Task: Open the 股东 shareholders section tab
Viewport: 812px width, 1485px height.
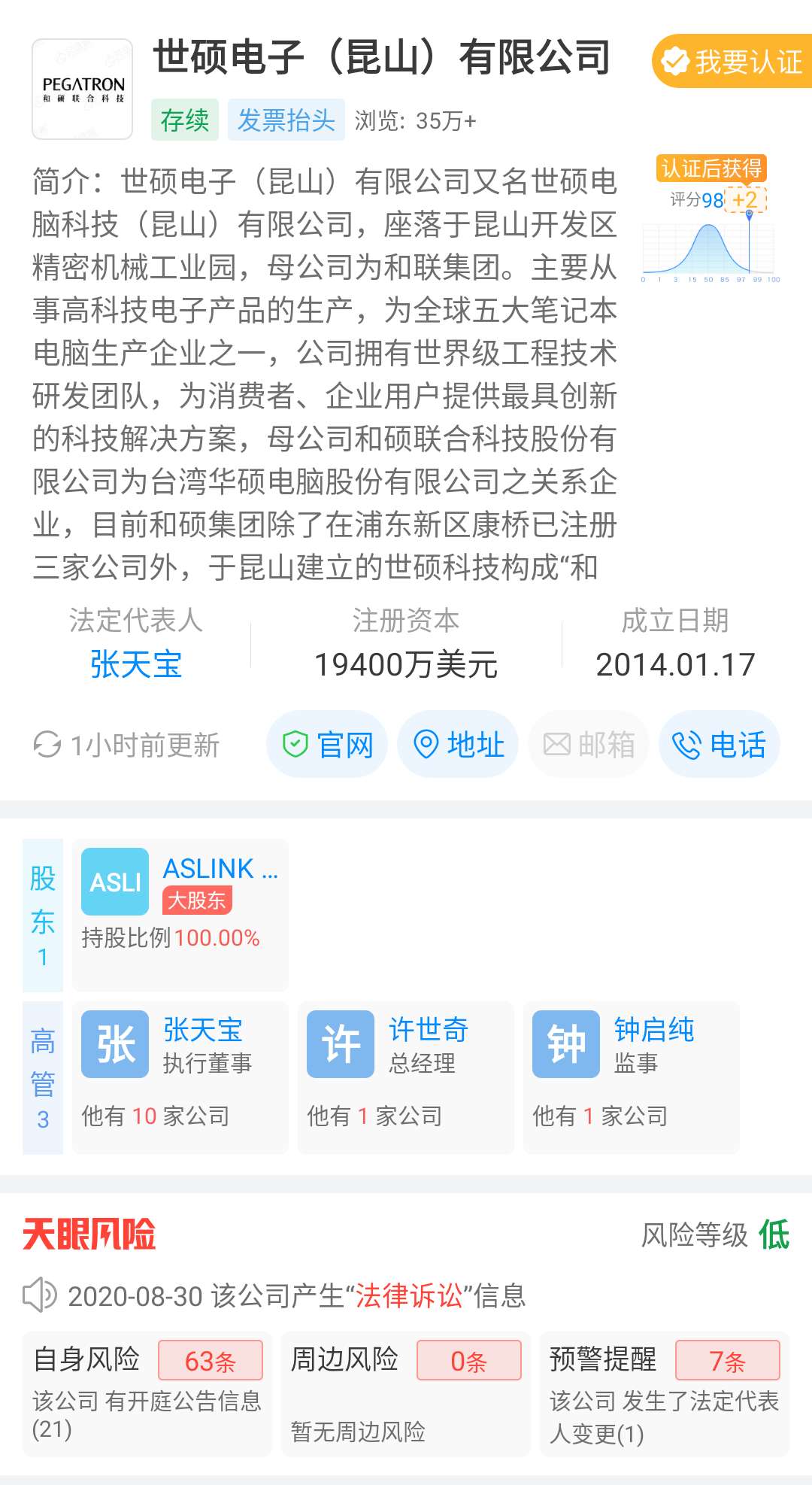Action: tap(43, 915)
